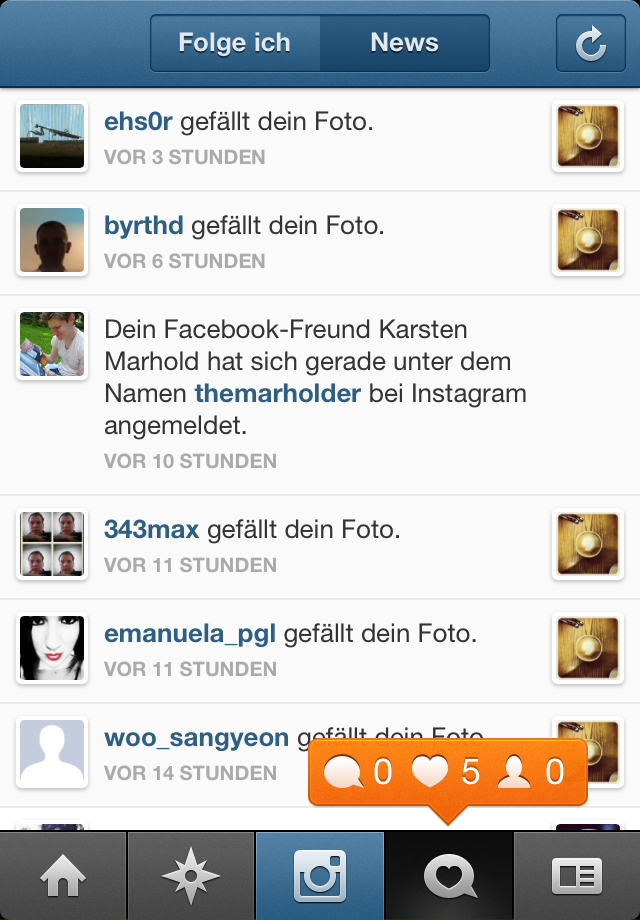Open the explore star tab
Screen dimensions: 640x920
[191, 876]
